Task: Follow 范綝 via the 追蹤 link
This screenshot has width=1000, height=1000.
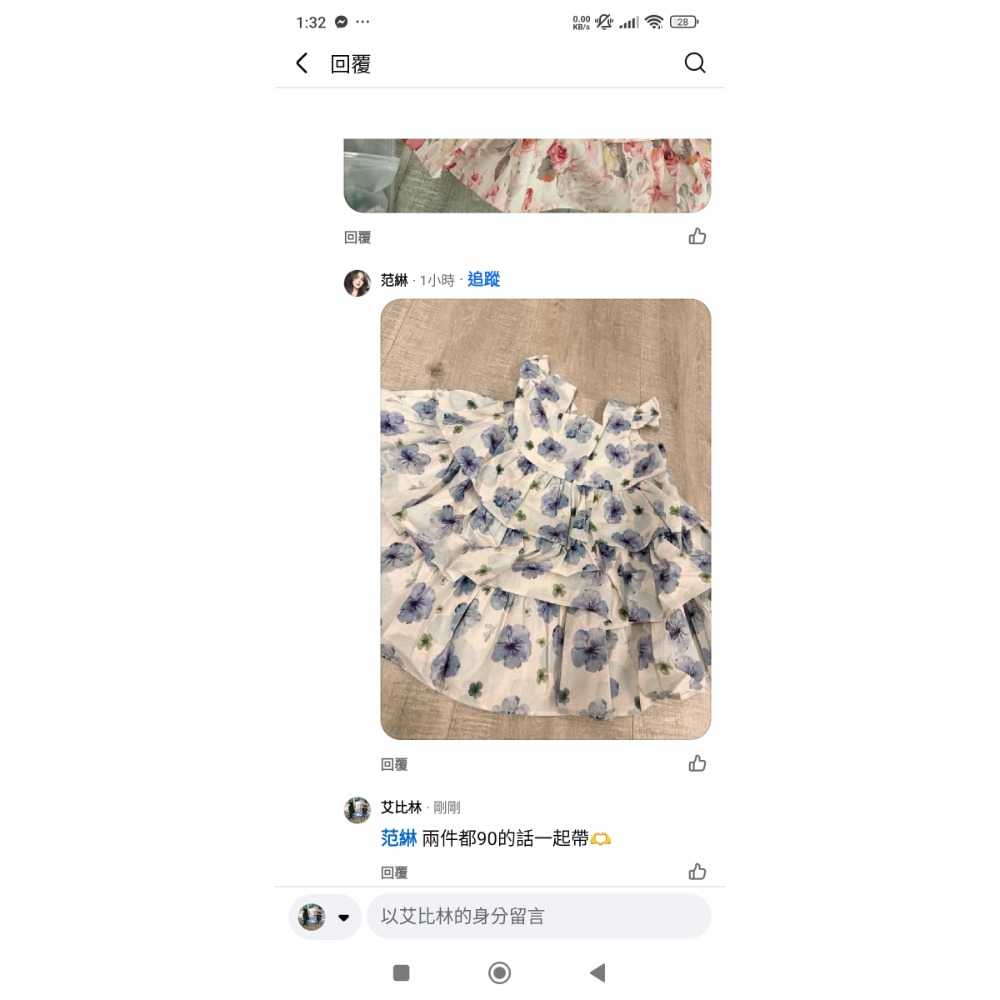Action: pyautogui.click(x=483, y=280)
